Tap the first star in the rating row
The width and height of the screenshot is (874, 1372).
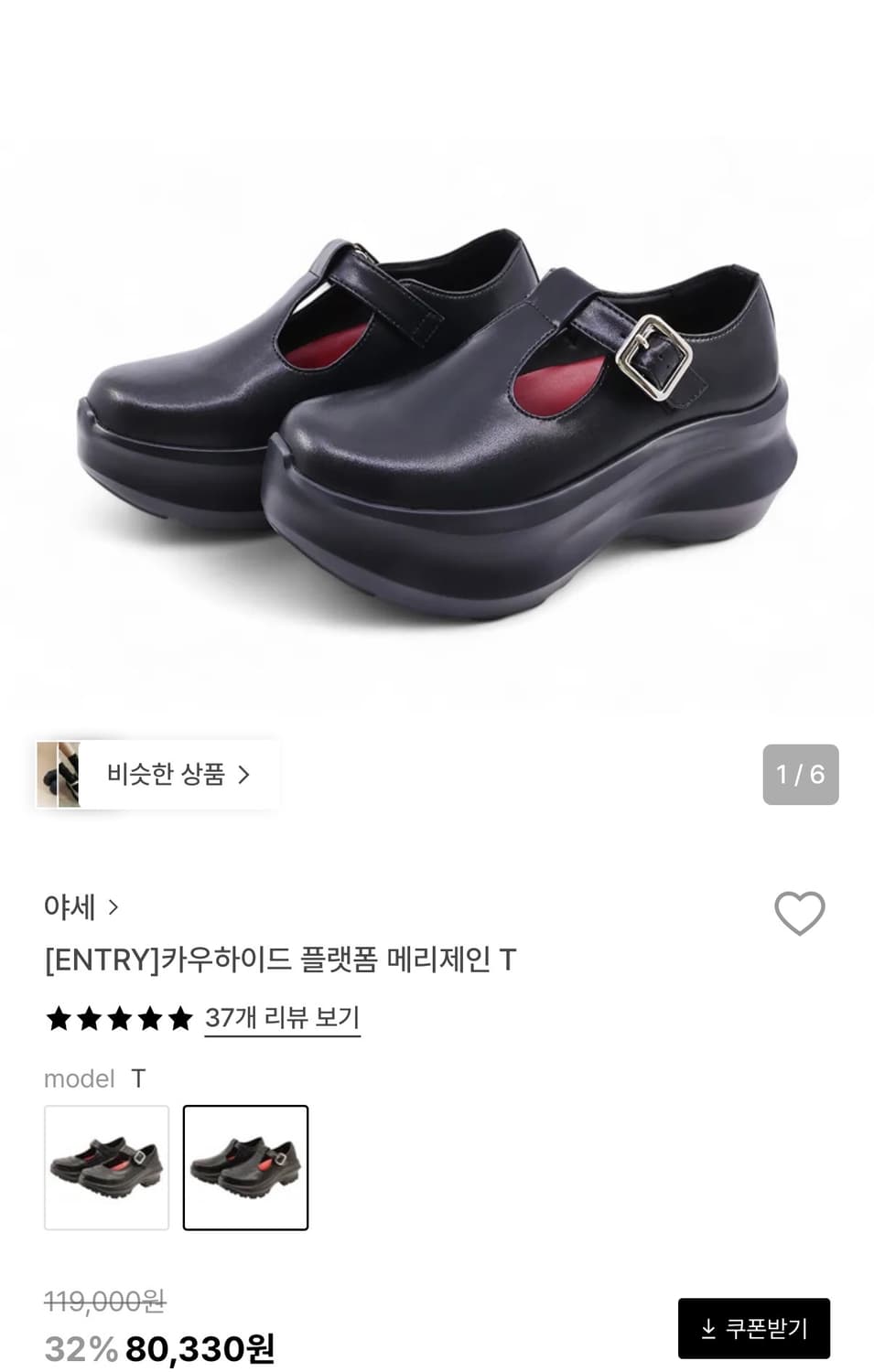pyautogui.click(x=58, y=1018)
